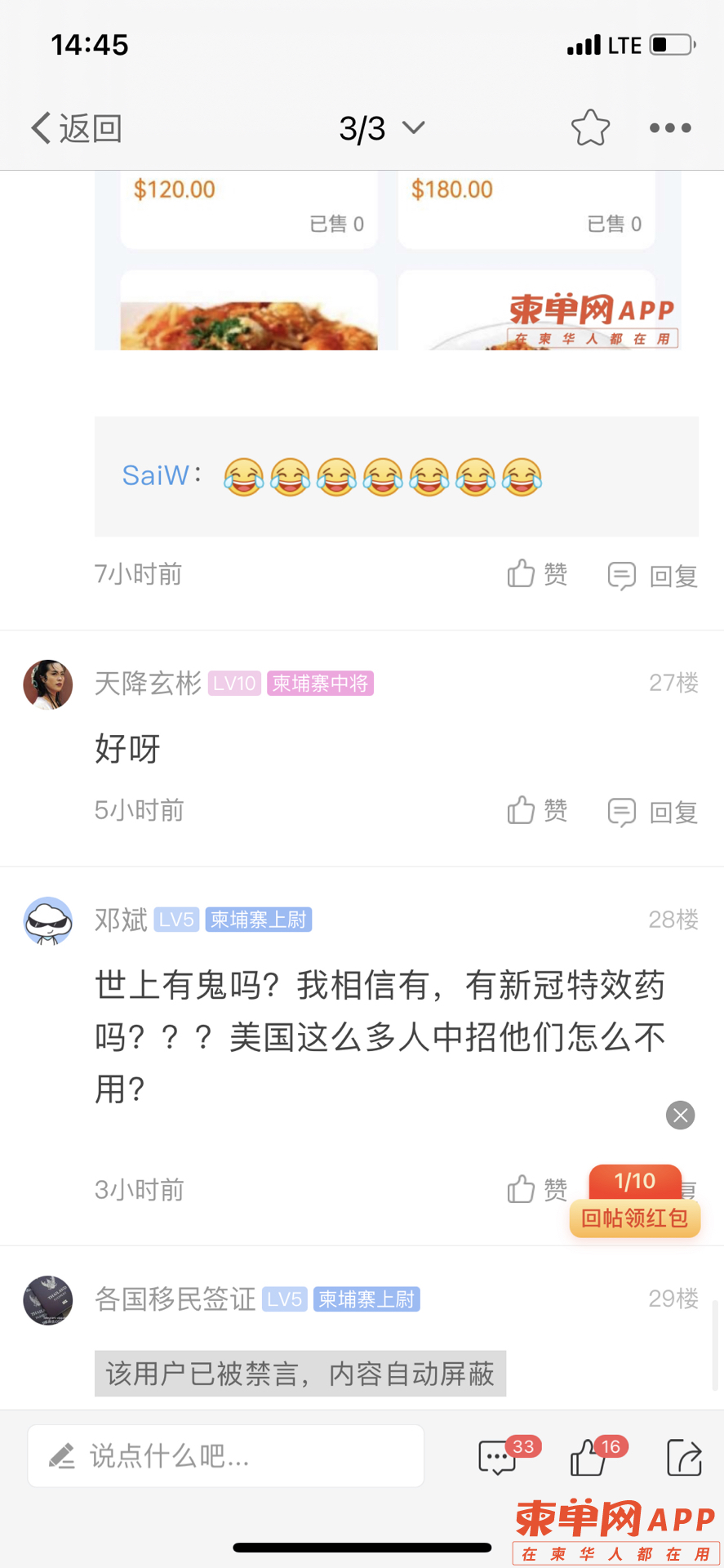Open 天降玄彬's profile avatar

click(x=48, y=684)
